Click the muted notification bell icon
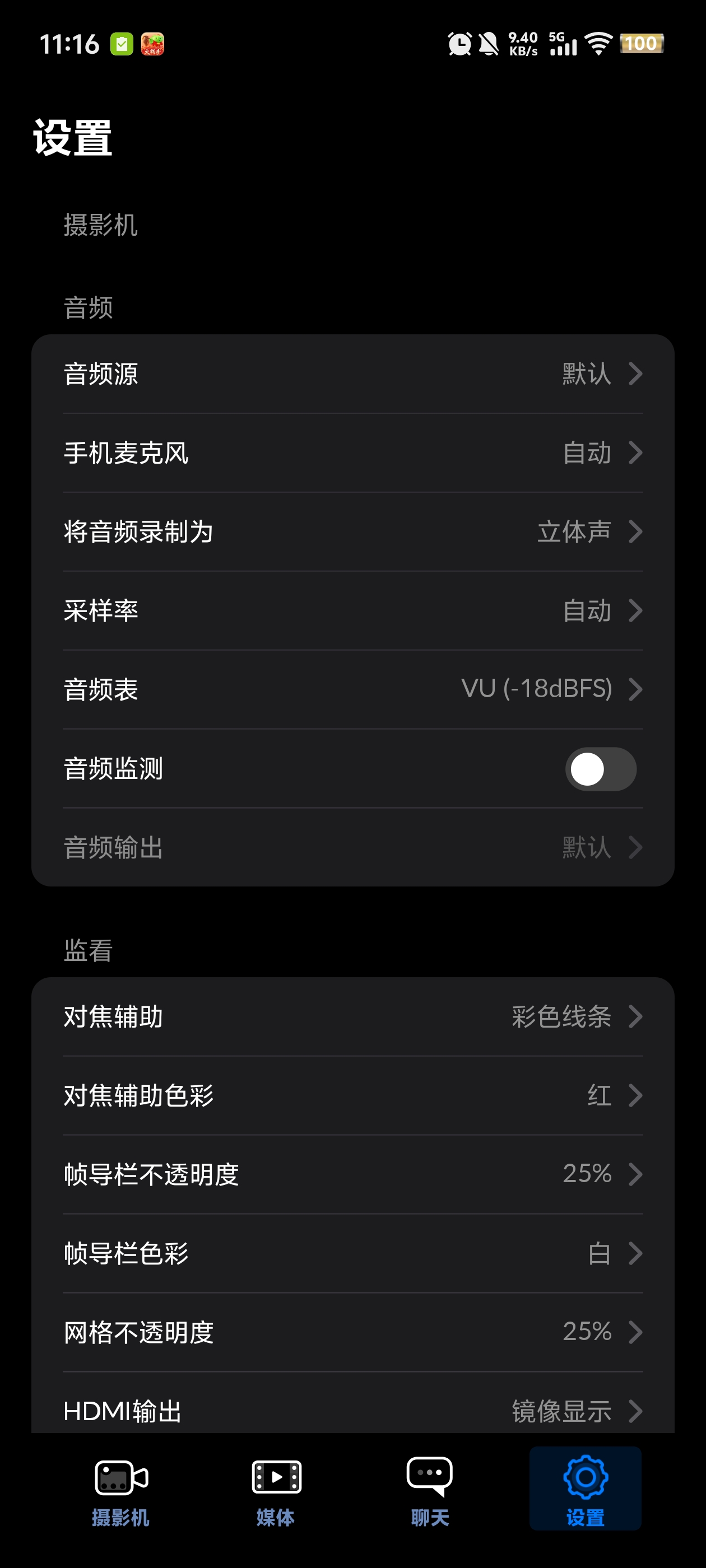This screenshot has width=706, height=1568. tap(491, 44)
